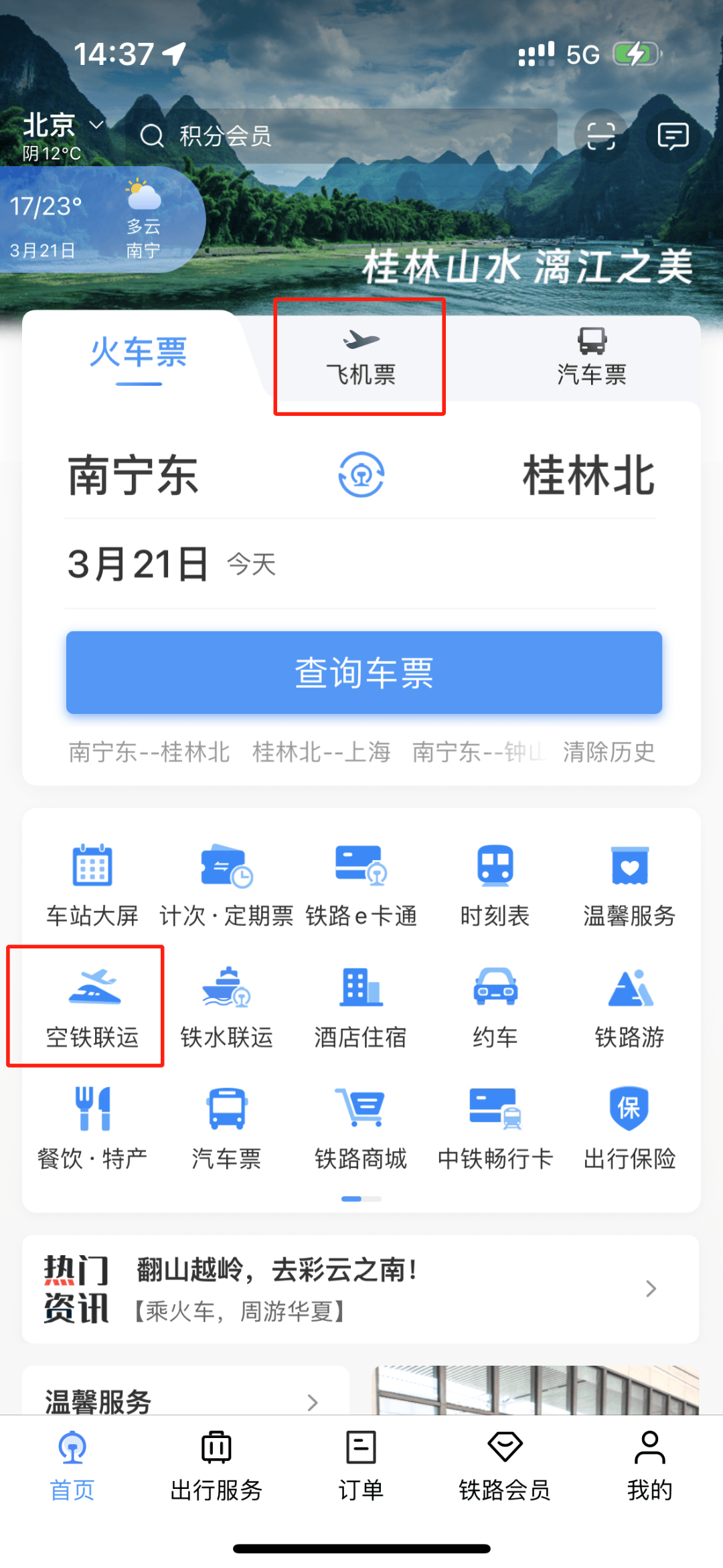Viewport: 723px width, 1568px height.
Task: Open the 热门资讯 news banner
Action: (360, 1289)
